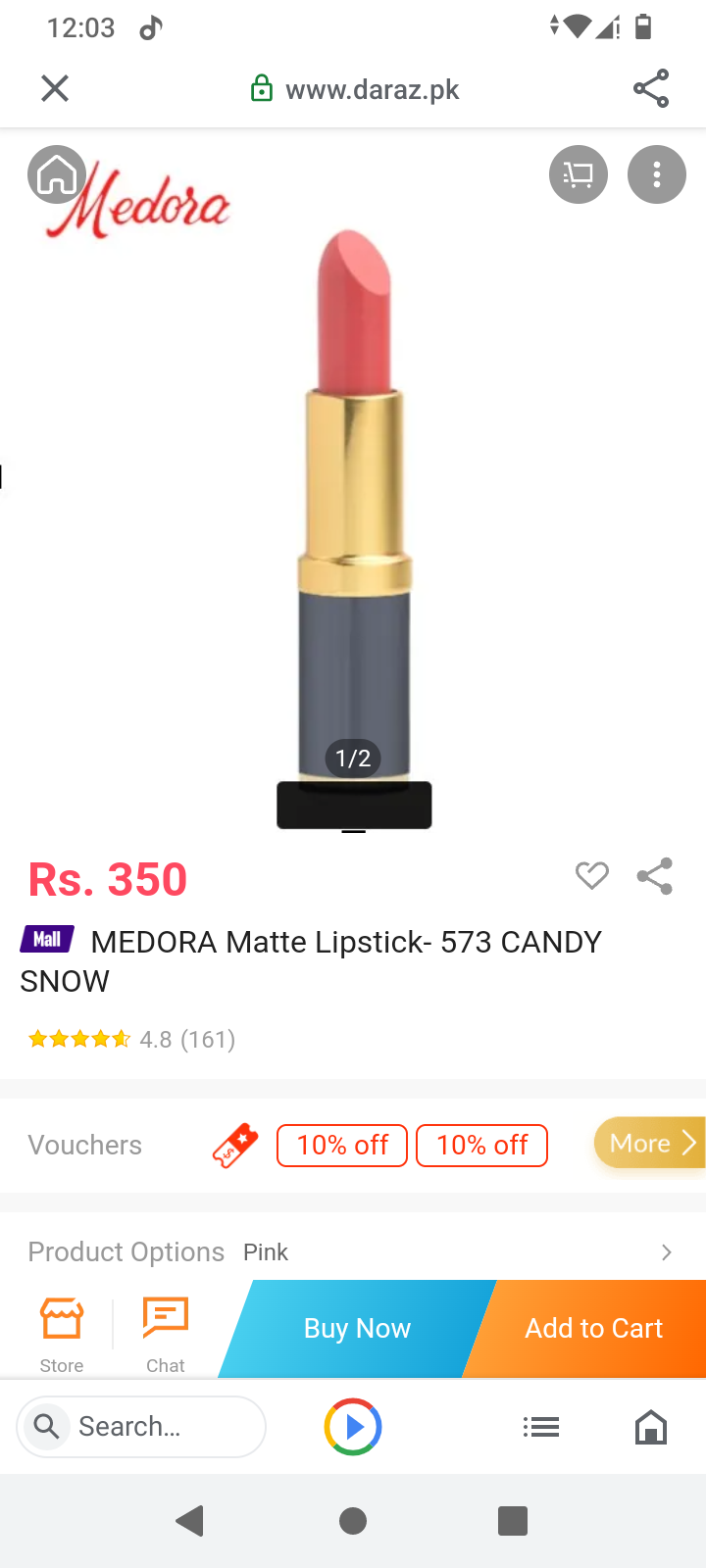Show more vouchers
Viewport: 706px width, 1568px height.
pos(649,1144)
